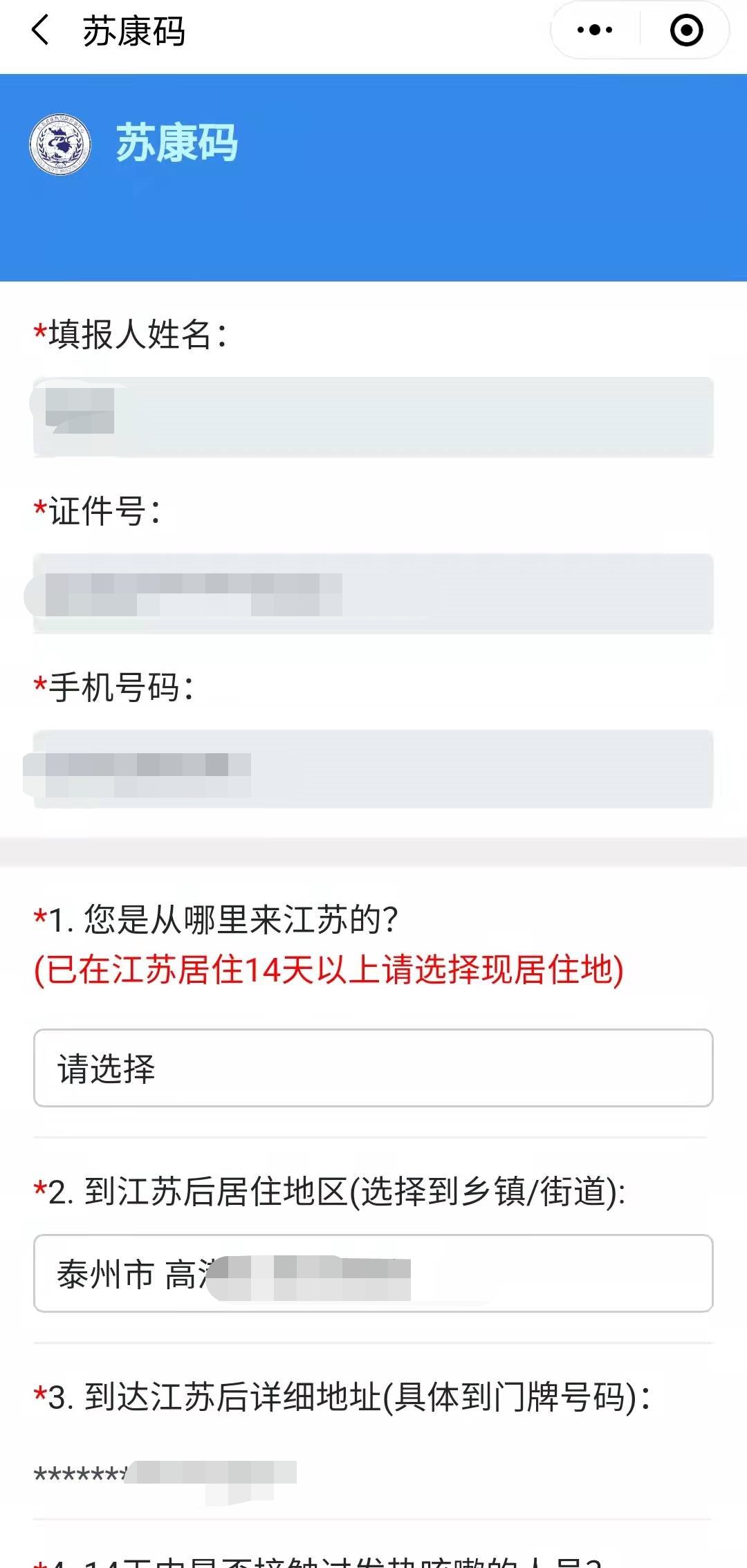This screenshot has width=747, height=1568.
Task: Change the 泰州市 residence area selection
Action: [373, 1273]
